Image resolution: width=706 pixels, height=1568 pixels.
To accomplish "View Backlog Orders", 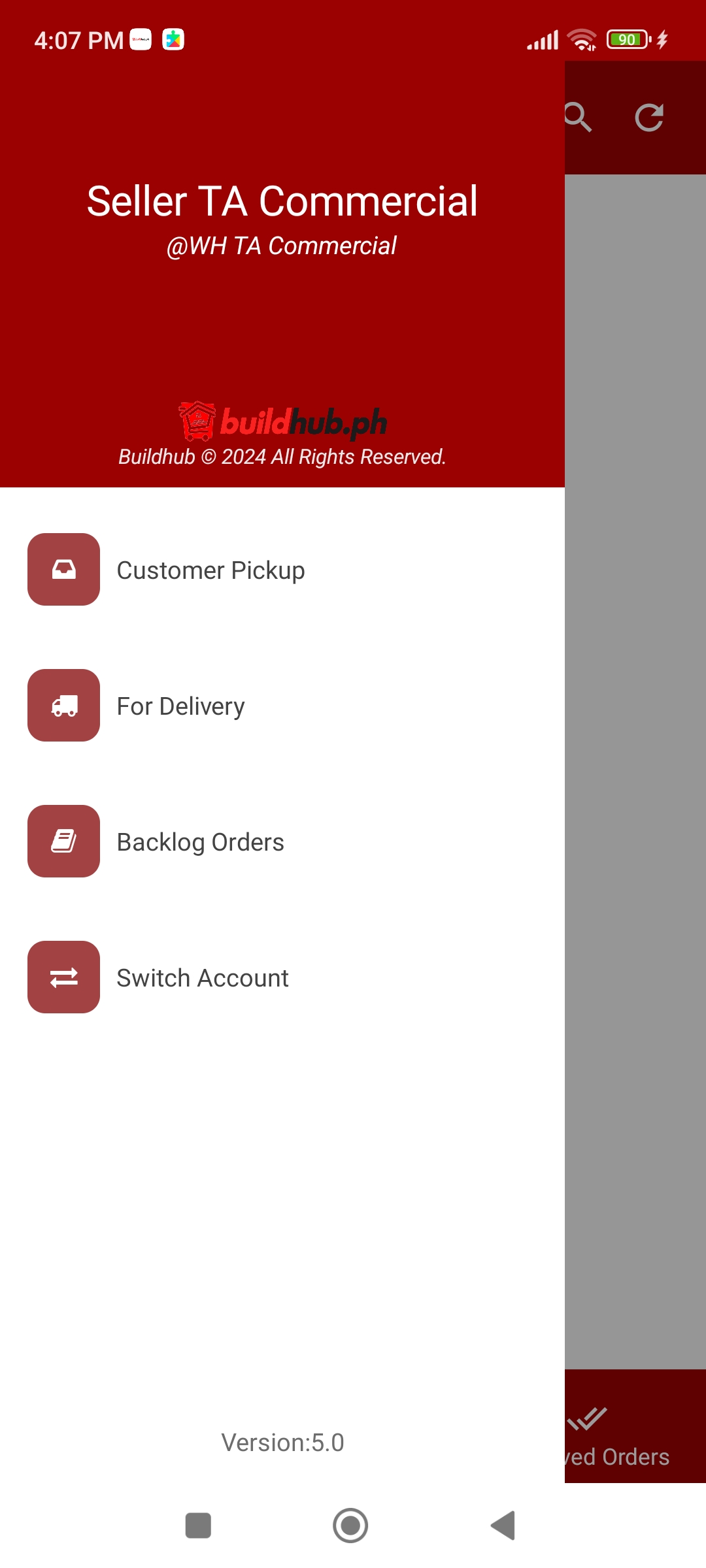I will click(x=200, y=841).
